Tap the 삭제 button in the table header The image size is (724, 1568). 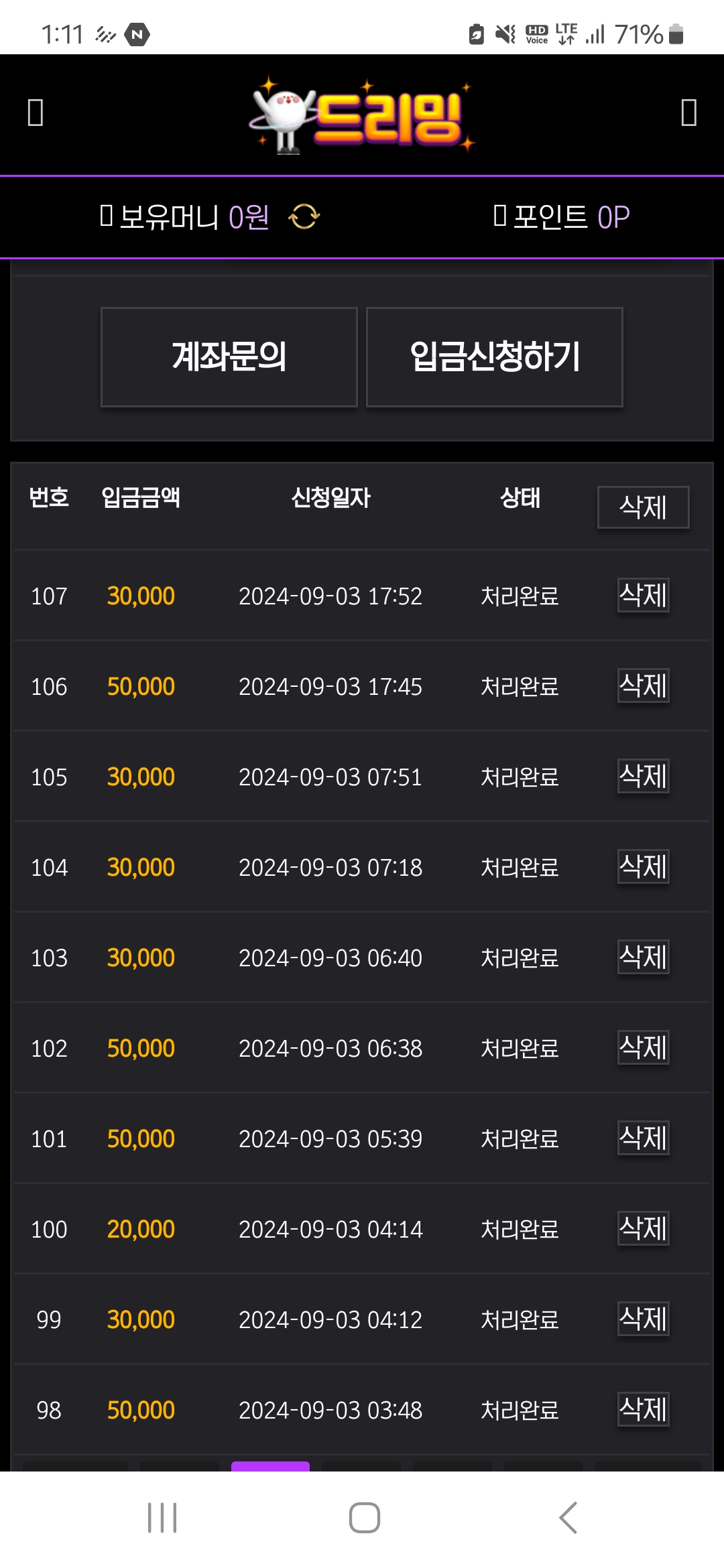(643, 507)
